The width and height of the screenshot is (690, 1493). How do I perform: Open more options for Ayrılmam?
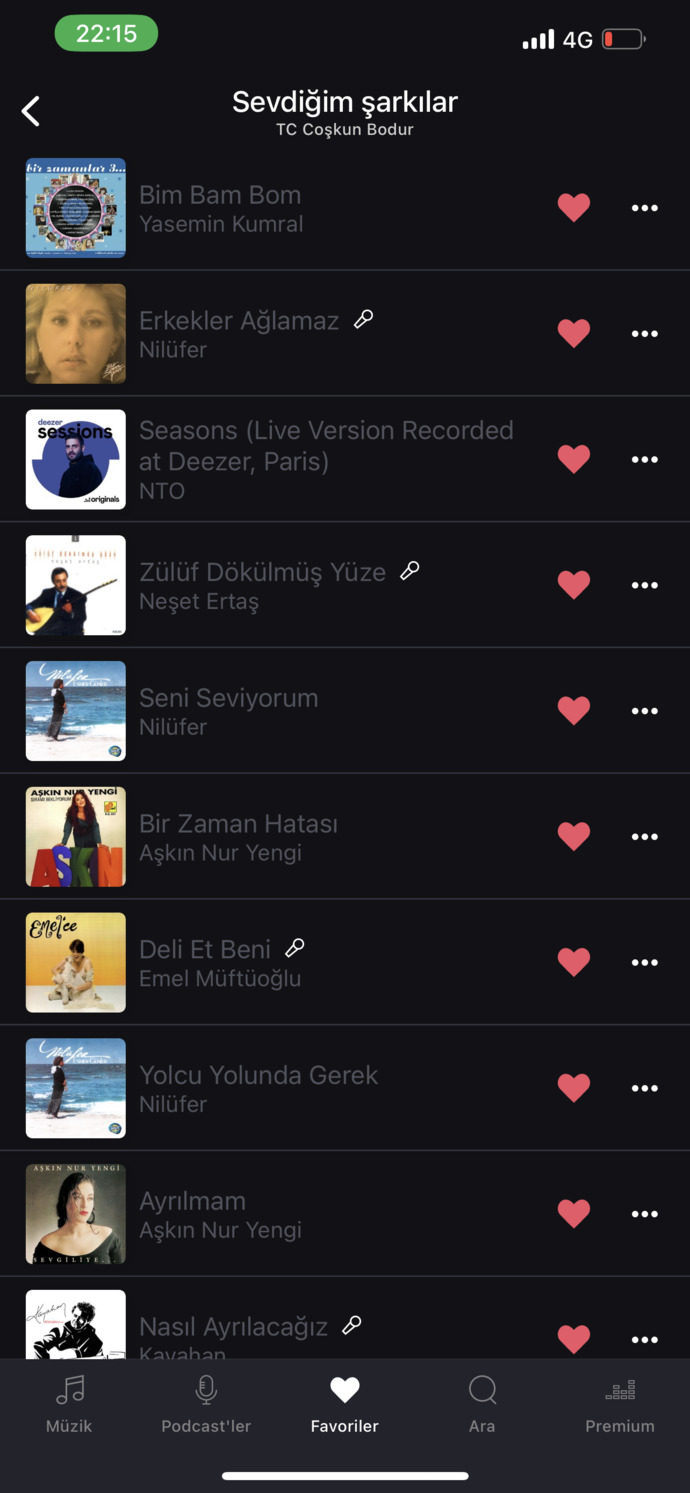(645, 1214)
